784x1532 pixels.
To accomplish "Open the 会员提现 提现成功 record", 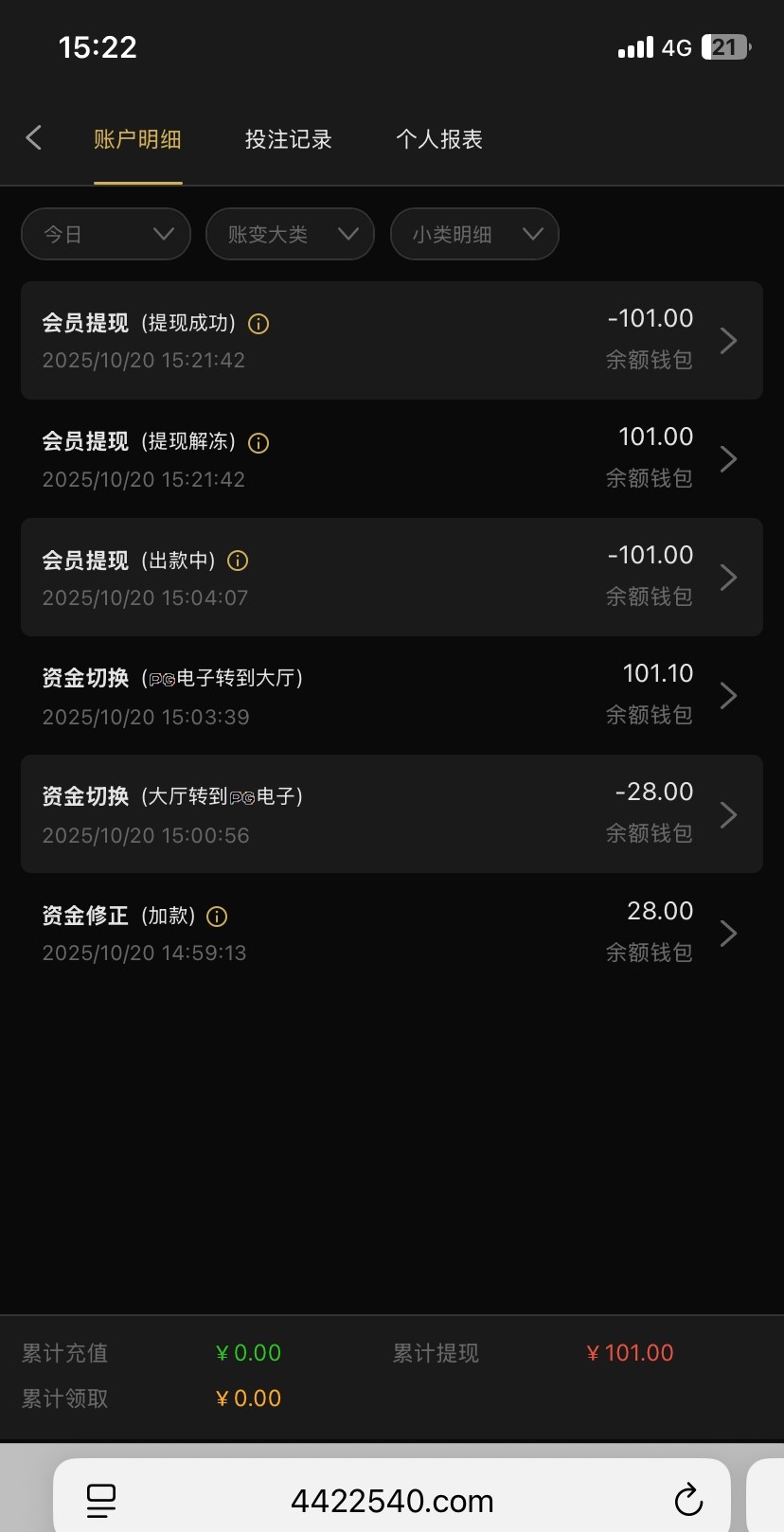I will [391, 340].
